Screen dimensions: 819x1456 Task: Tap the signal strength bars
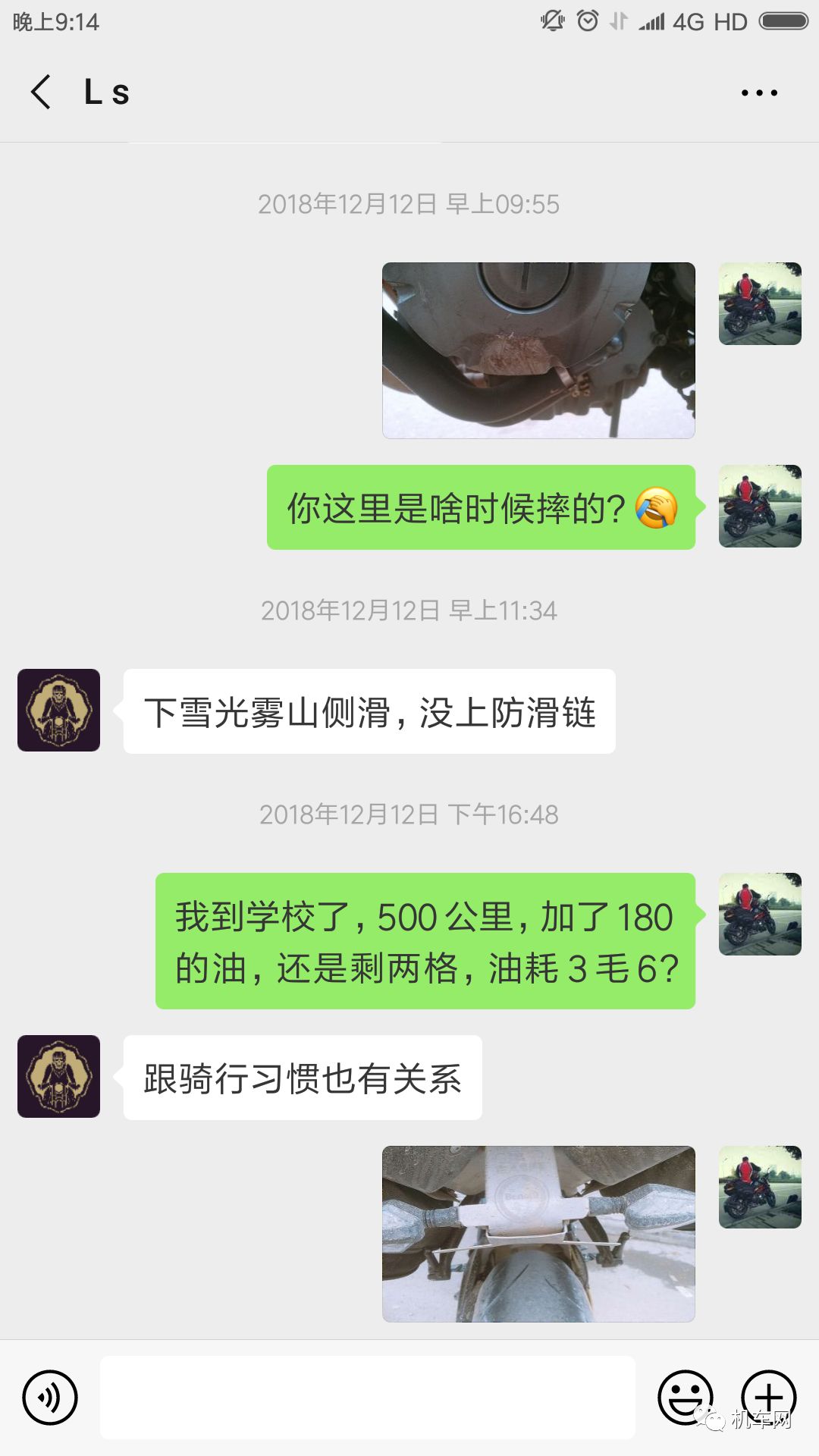pyautogui.click(x=651, y=21)
